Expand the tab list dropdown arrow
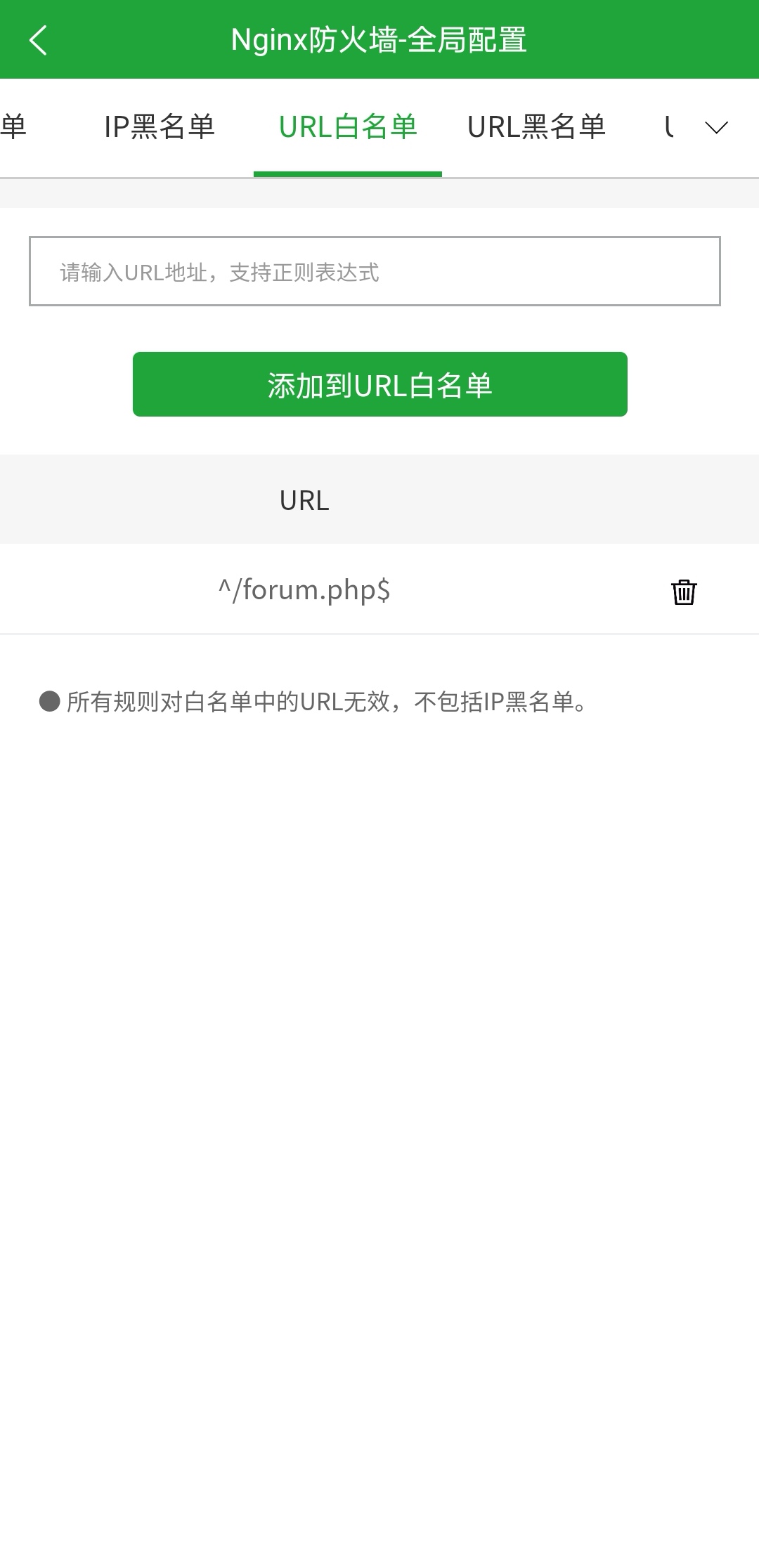 (716, 128)
